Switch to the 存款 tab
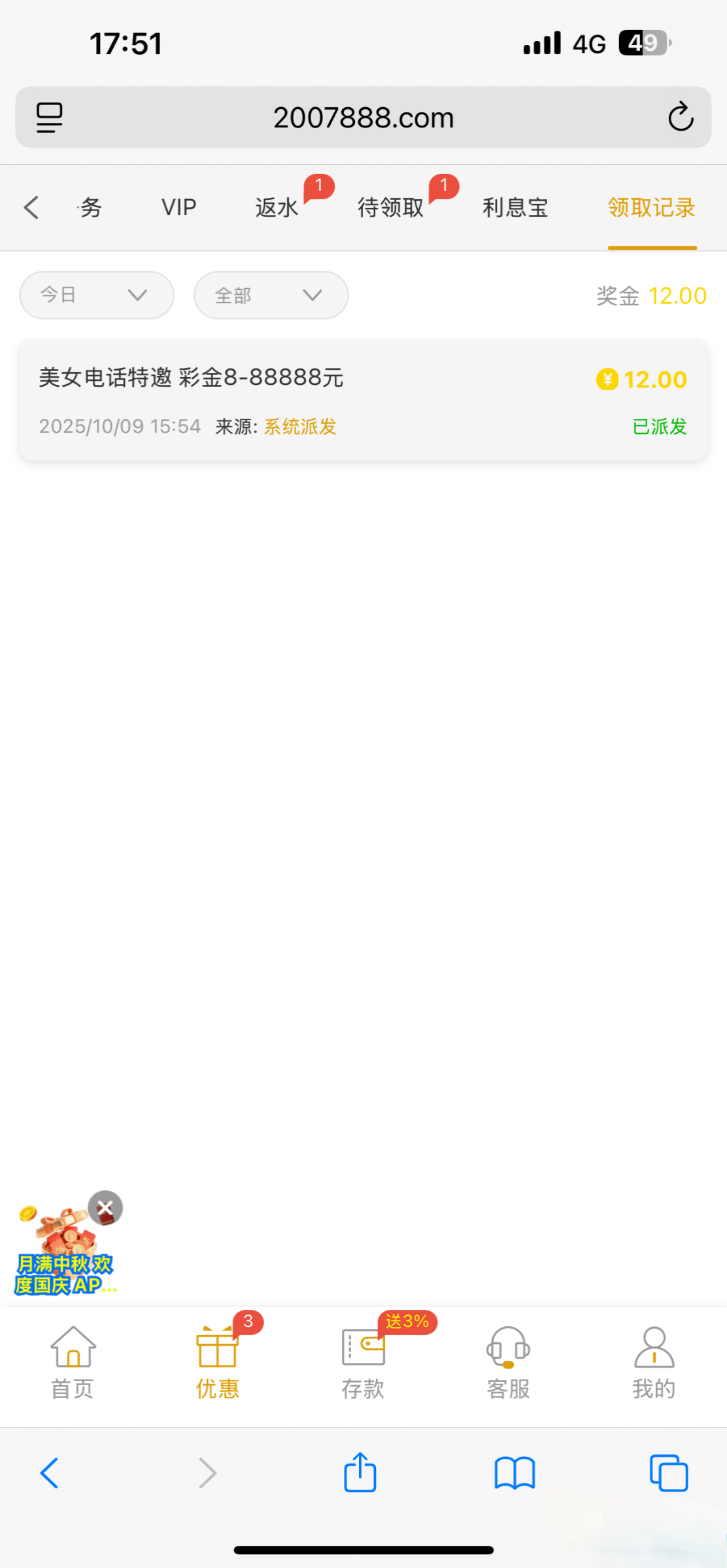727x1568 pixels. [363, 1363]
